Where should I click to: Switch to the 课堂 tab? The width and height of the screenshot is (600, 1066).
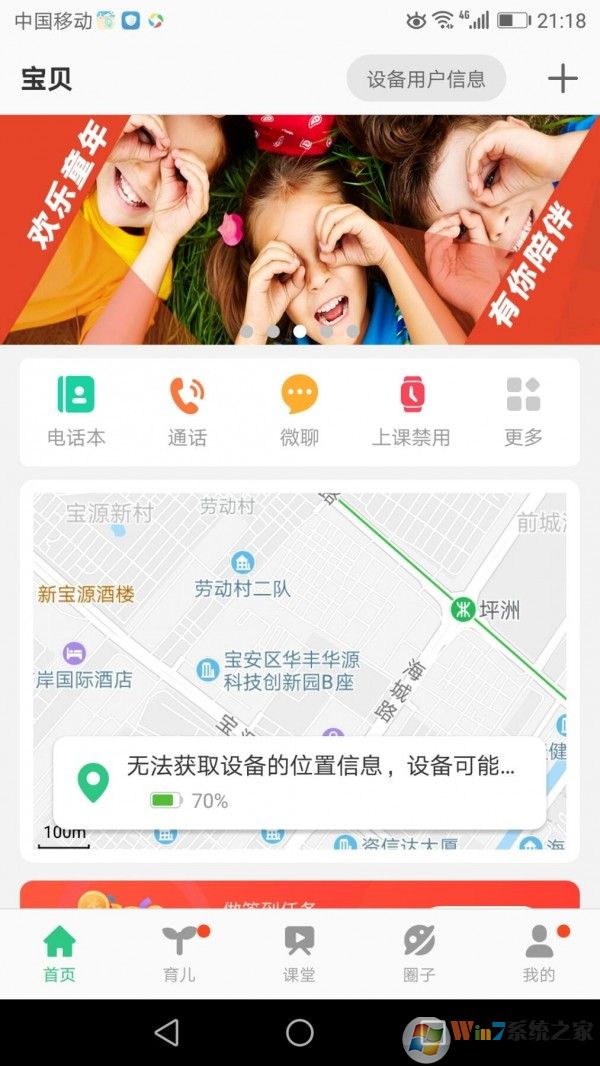tap(299, 953)
